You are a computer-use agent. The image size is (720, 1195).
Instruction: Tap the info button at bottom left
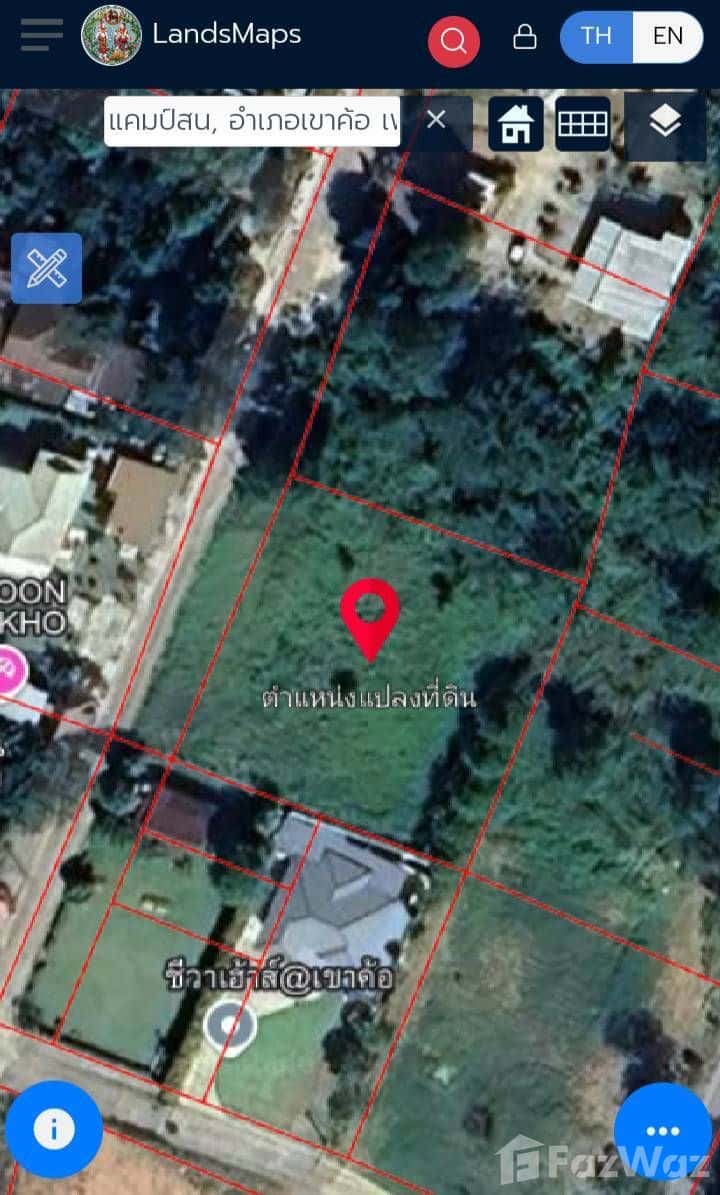[55, 1127]
